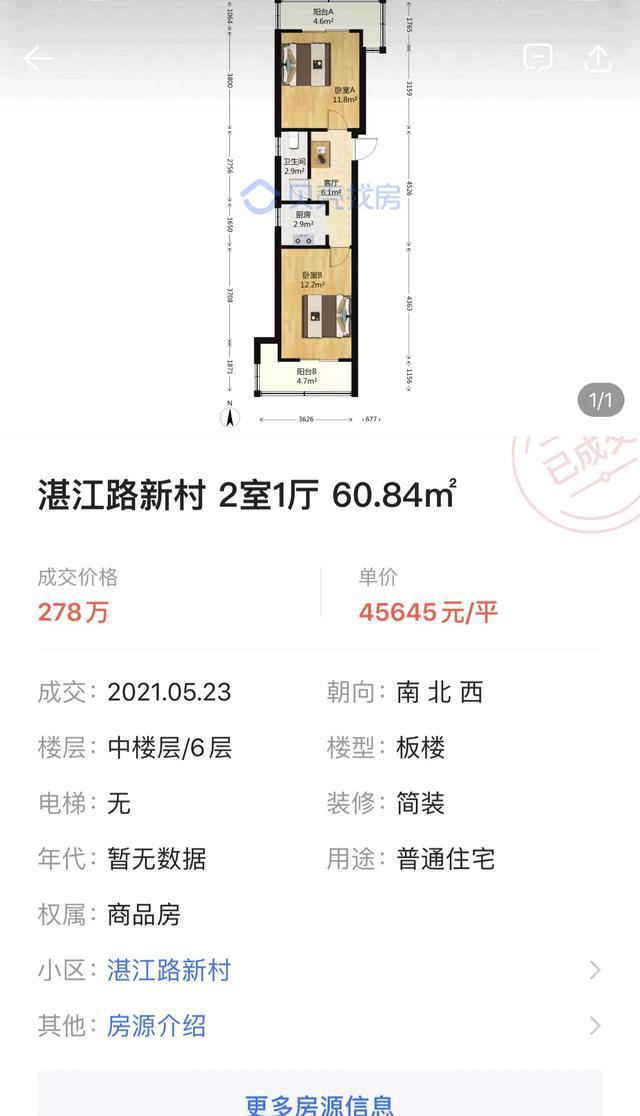Screen dimensions: 640x1116
Task: Open the 湛江路新村 community row
Action: point(320,970)
